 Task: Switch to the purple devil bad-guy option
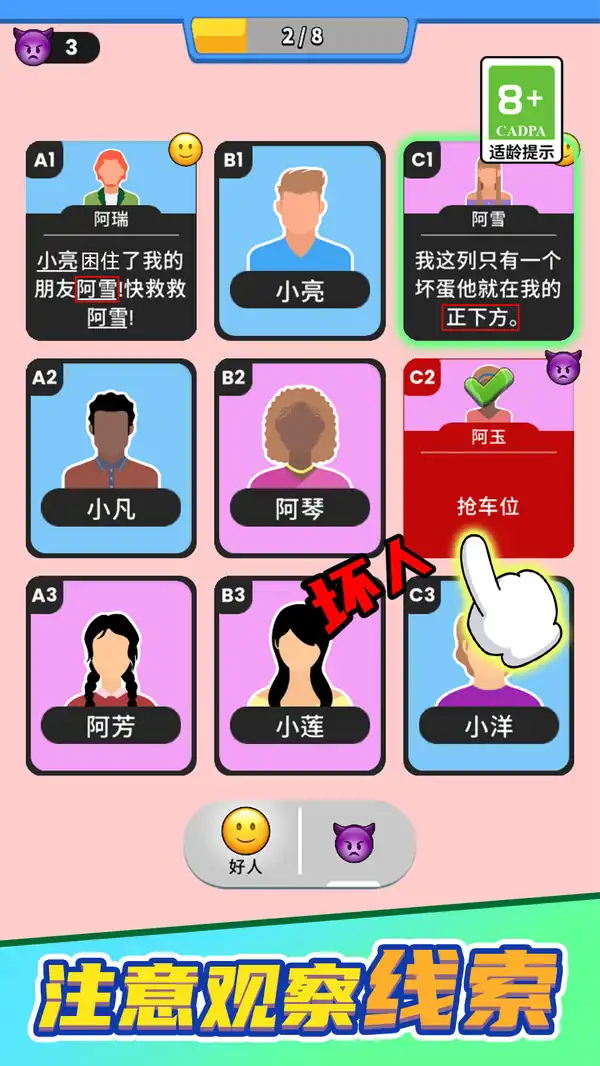(353, 845)
